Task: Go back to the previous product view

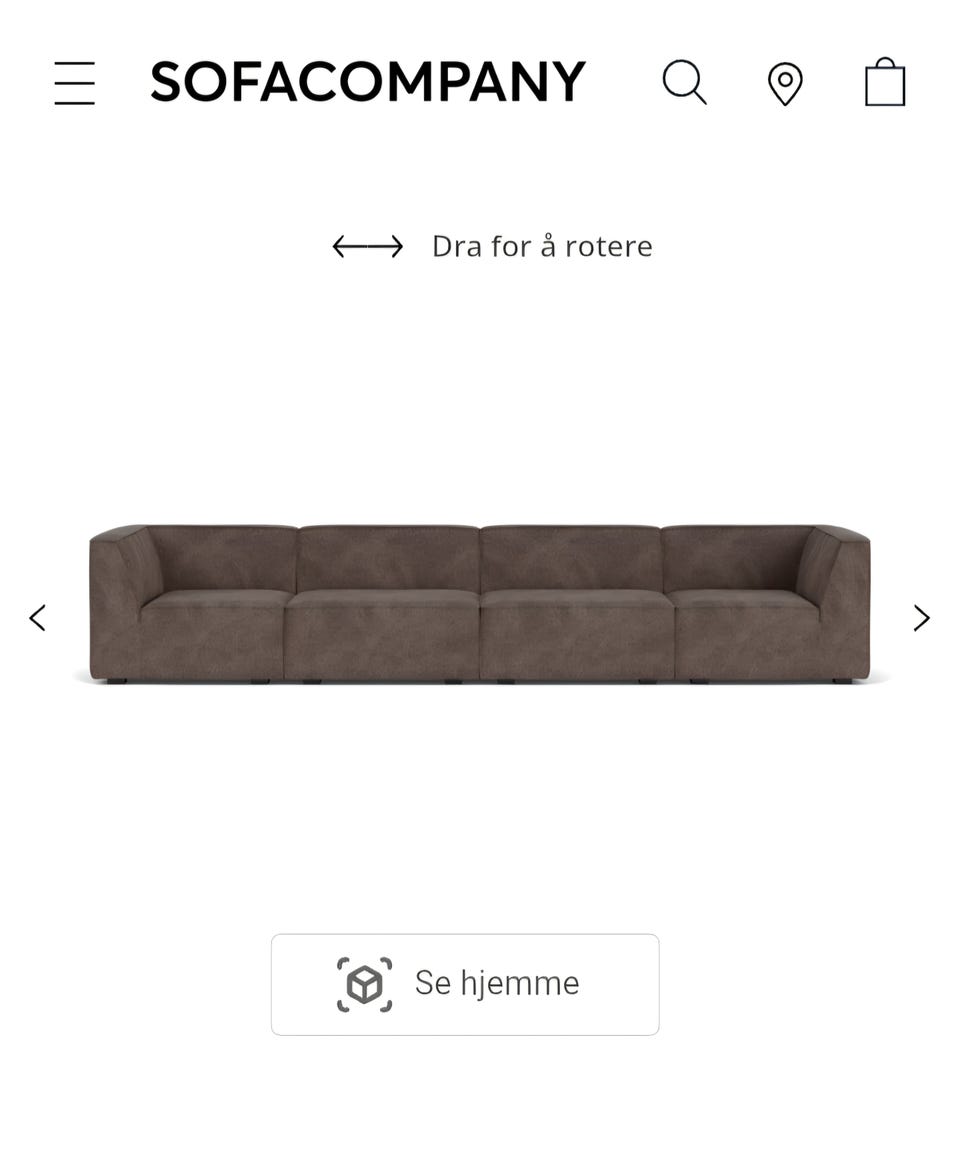Action: coord(37,617)
